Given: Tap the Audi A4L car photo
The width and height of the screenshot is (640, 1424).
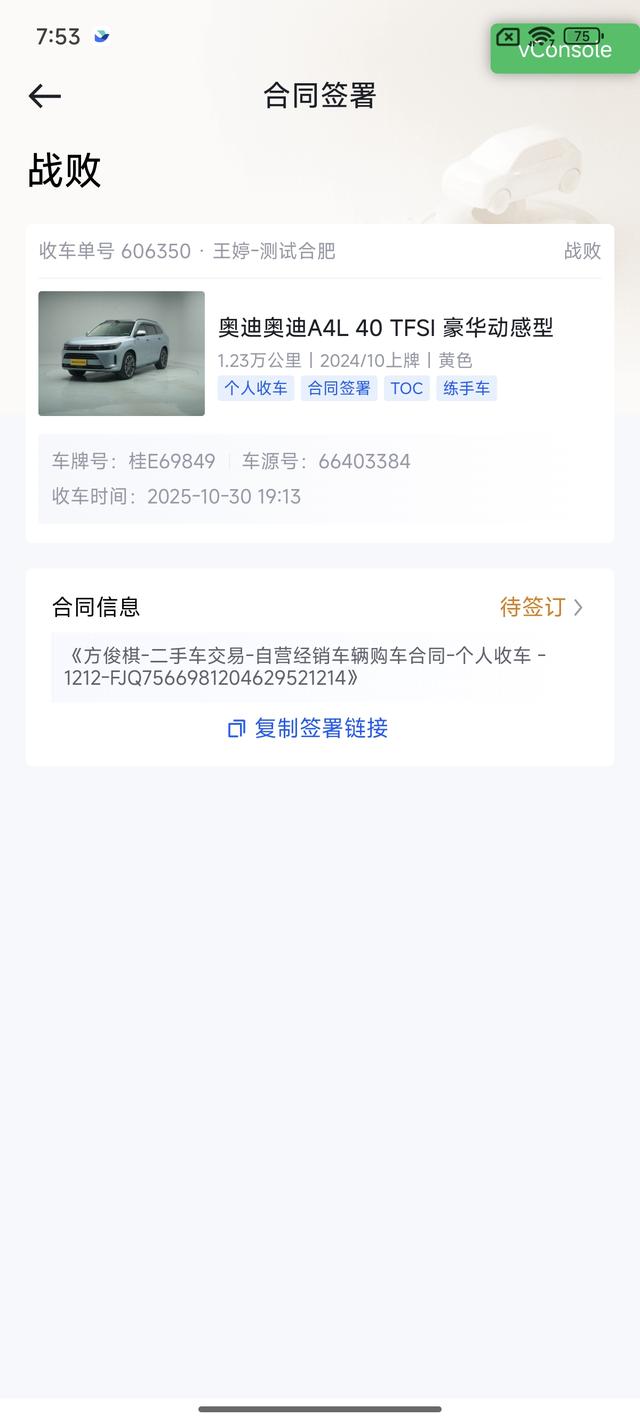Looking at the screenshot, I should click(x=121, y=353).
